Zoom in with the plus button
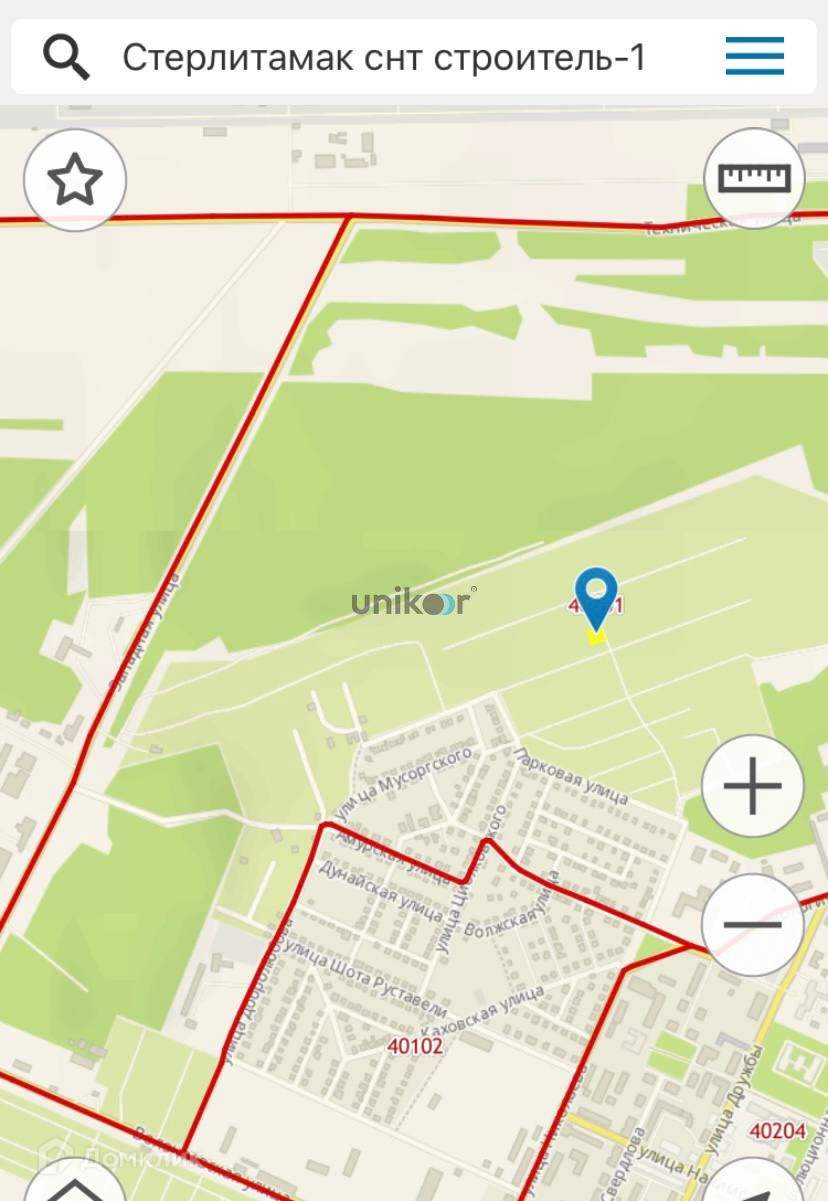Screen dimensions: 828x1201 click(x=752, y=786)
